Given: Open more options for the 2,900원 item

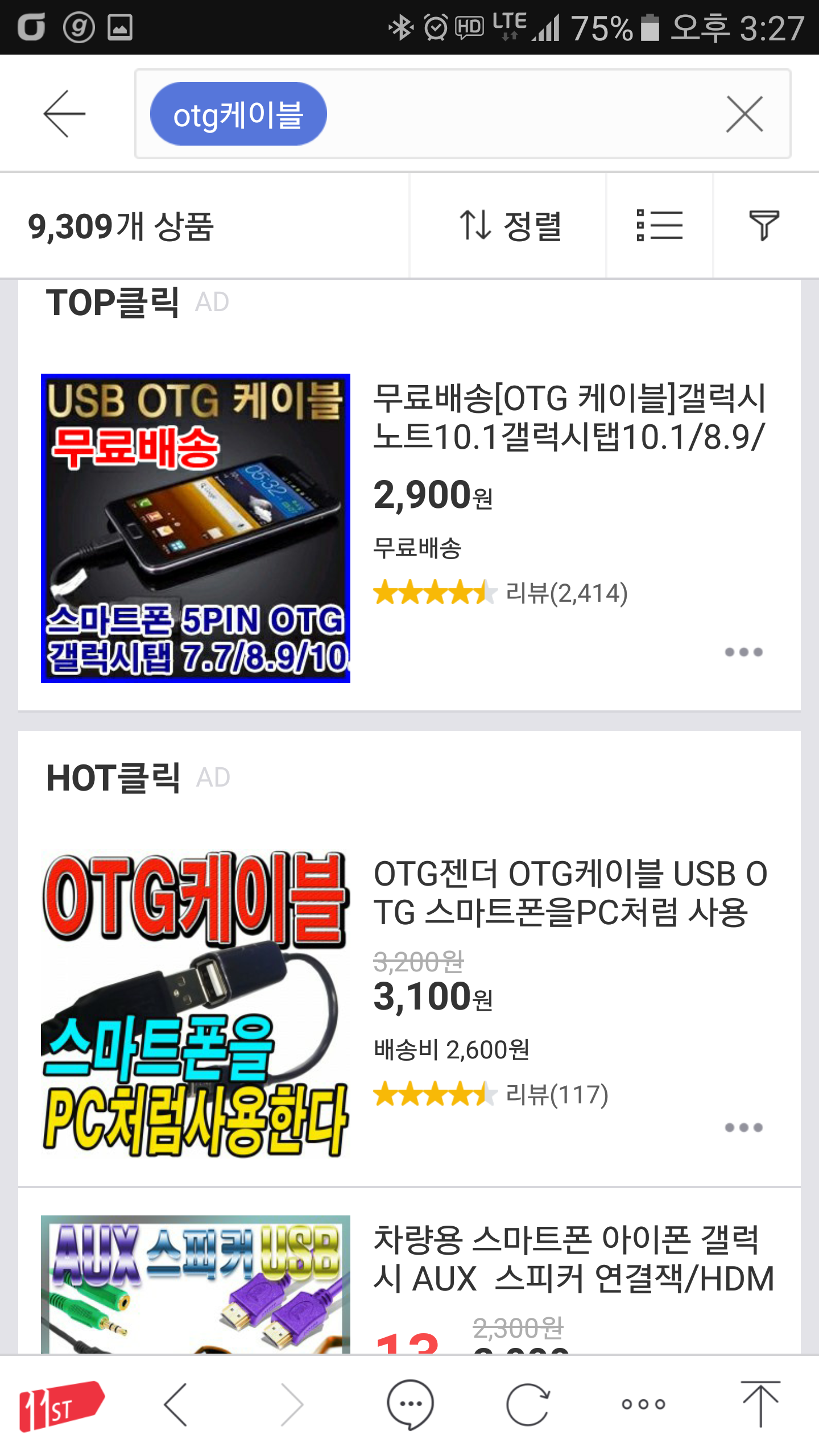Looking at the screenshot, I should pos(743,652).
